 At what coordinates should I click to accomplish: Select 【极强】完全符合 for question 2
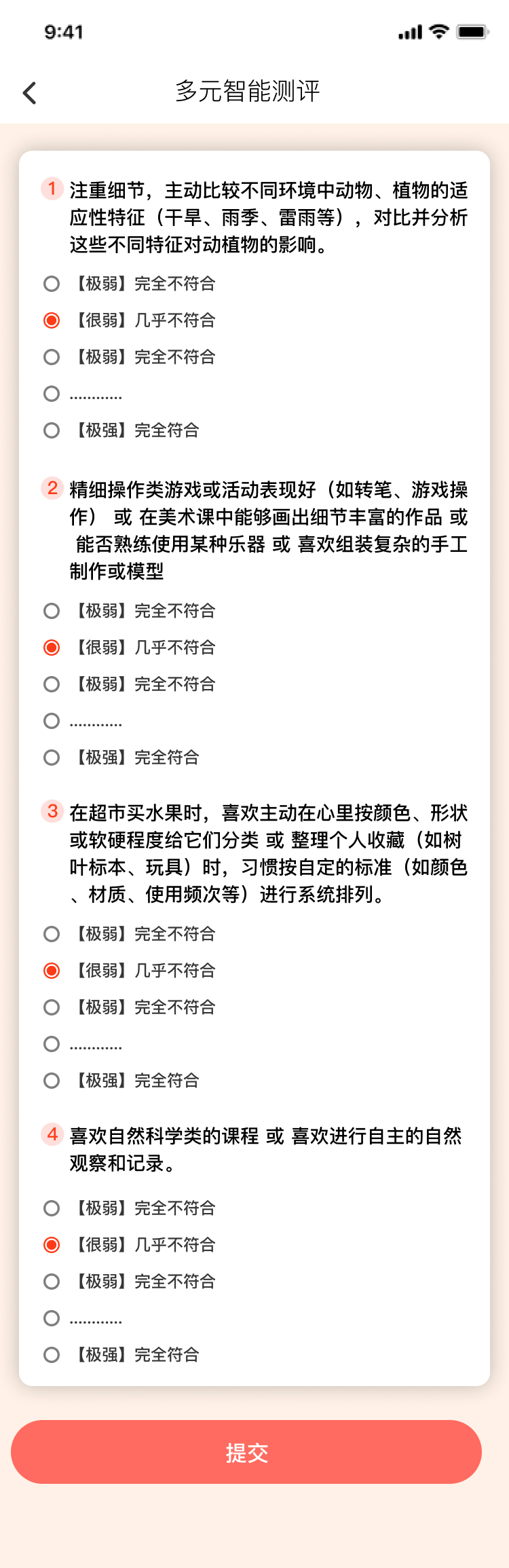(52, 758)
